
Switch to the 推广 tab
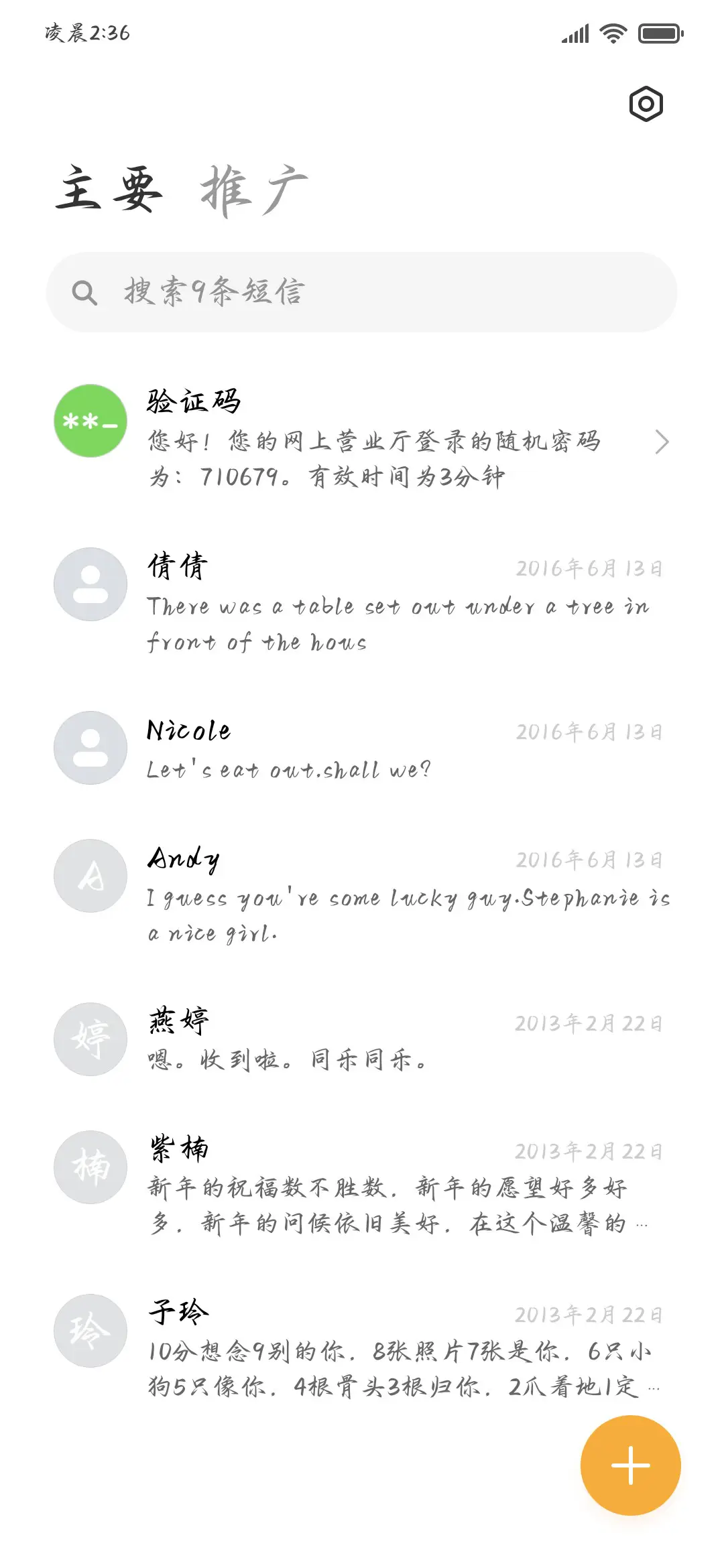[254, 191]
